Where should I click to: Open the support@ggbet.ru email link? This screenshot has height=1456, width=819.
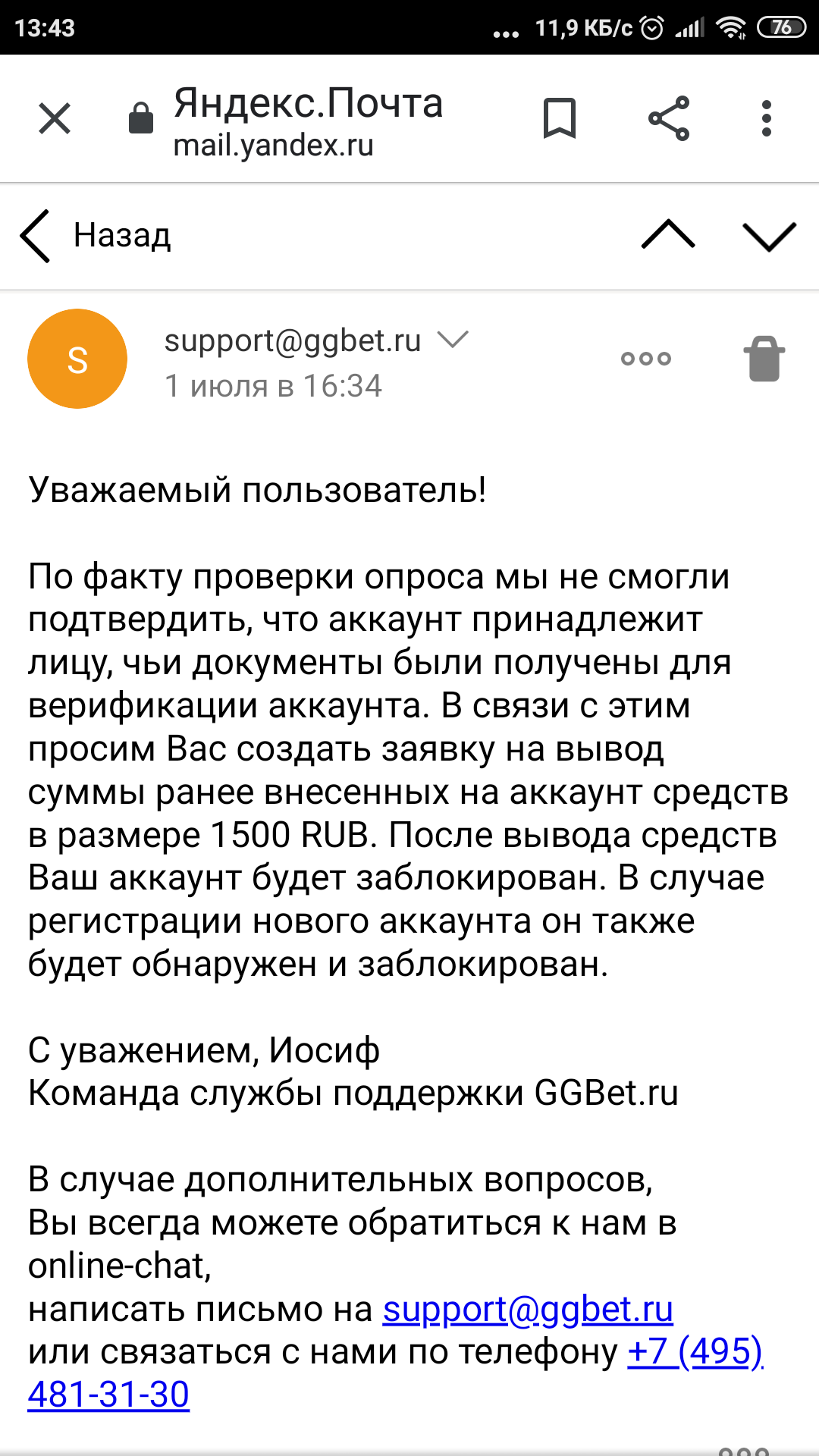[x=528, y=1310]
